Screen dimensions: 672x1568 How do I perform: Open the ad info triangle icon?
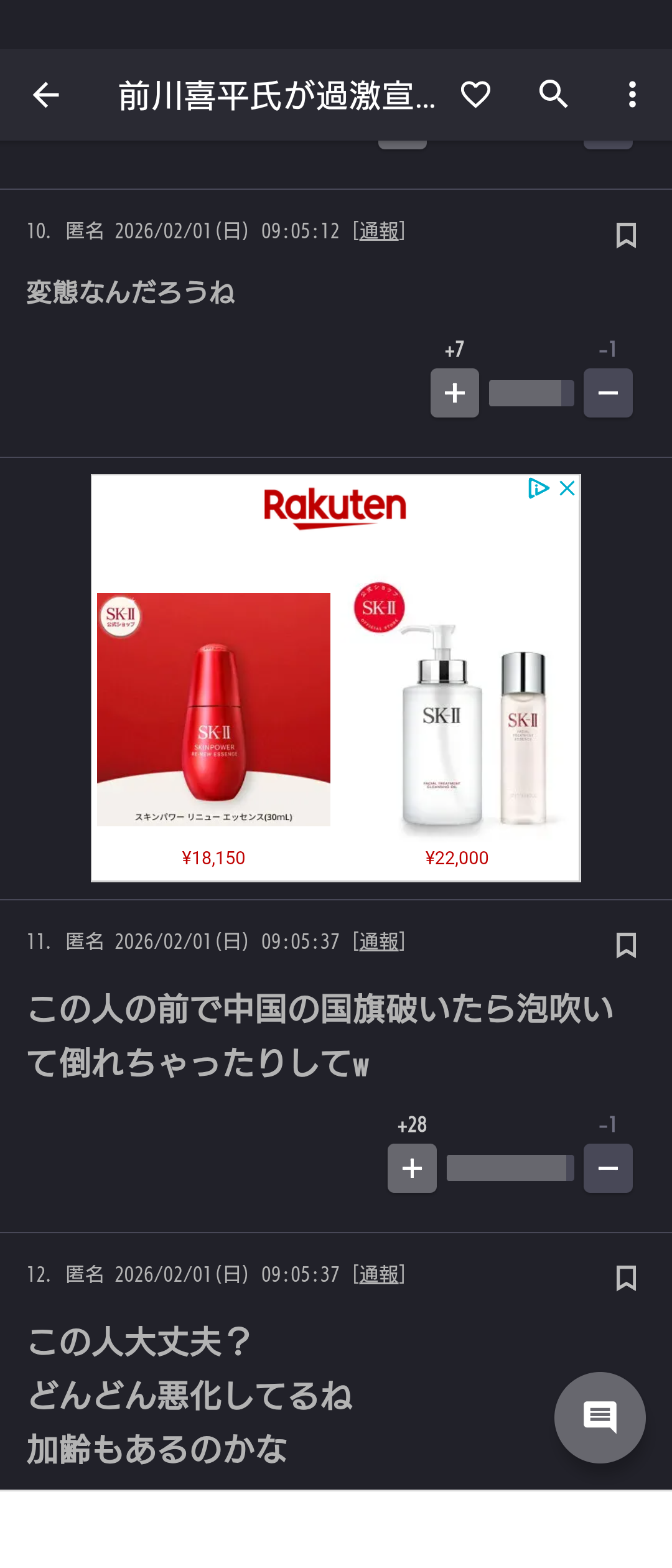[538, 488]
